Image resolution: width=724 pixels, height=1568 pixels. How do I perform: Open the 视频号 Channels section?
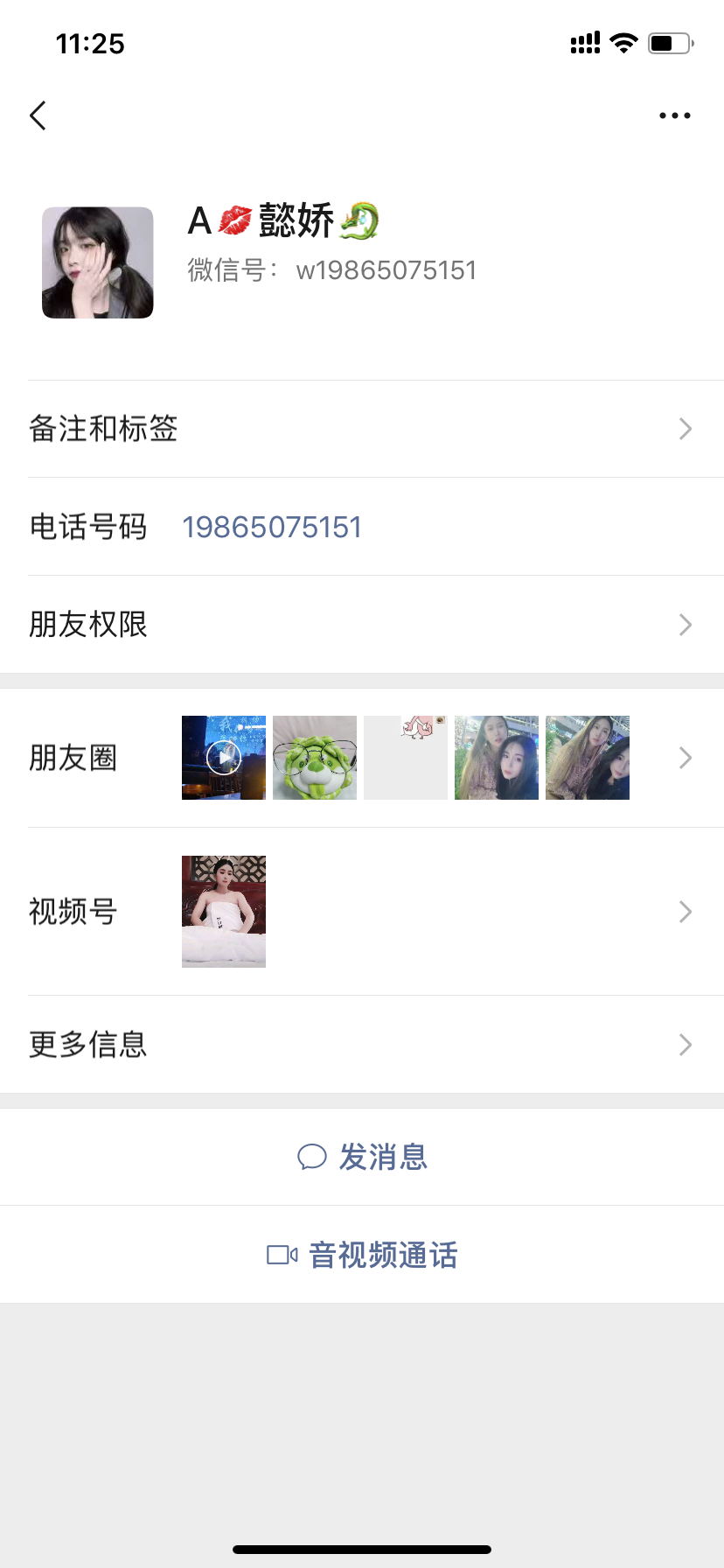click(686, 912)
